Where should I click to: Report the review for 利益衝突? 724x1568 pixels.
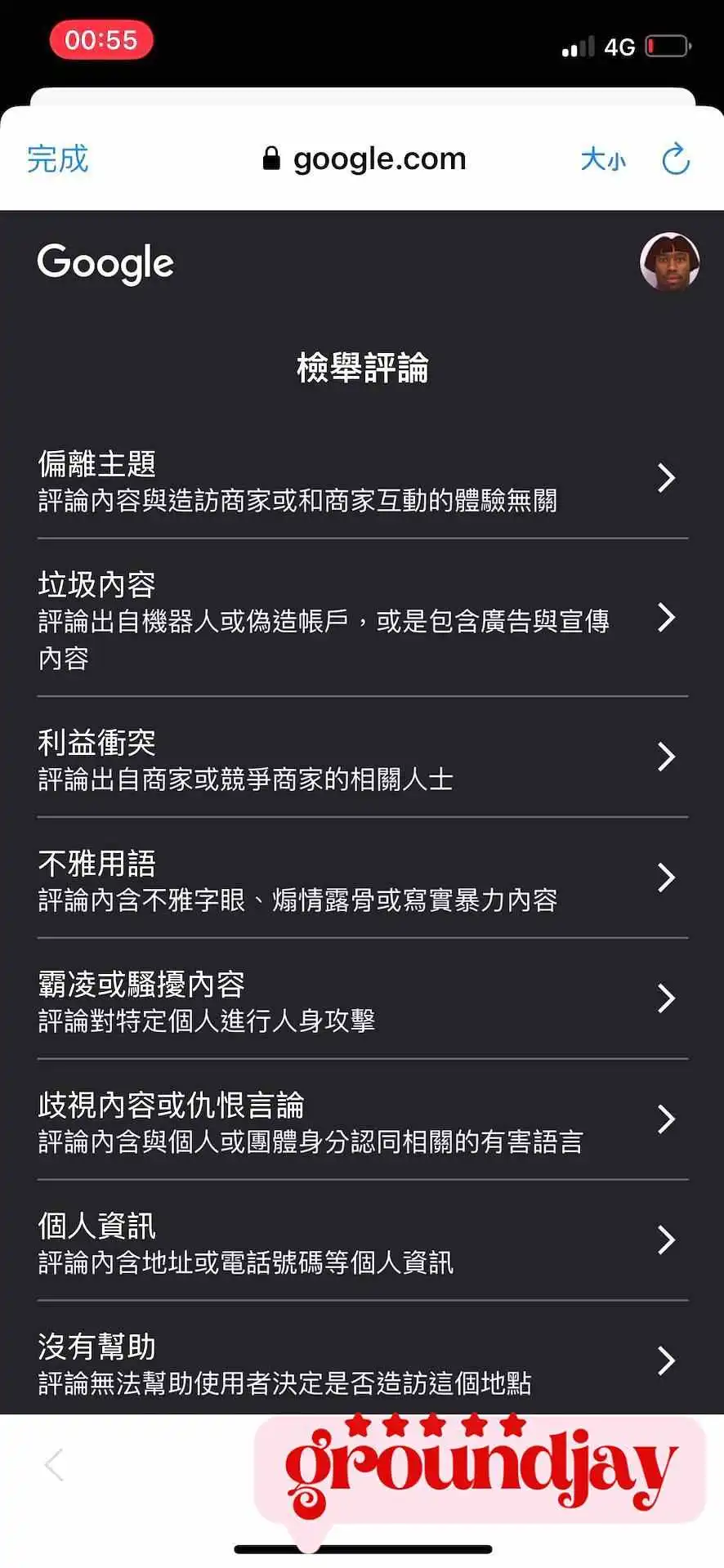pyautogui.click(x=362, y=758)
